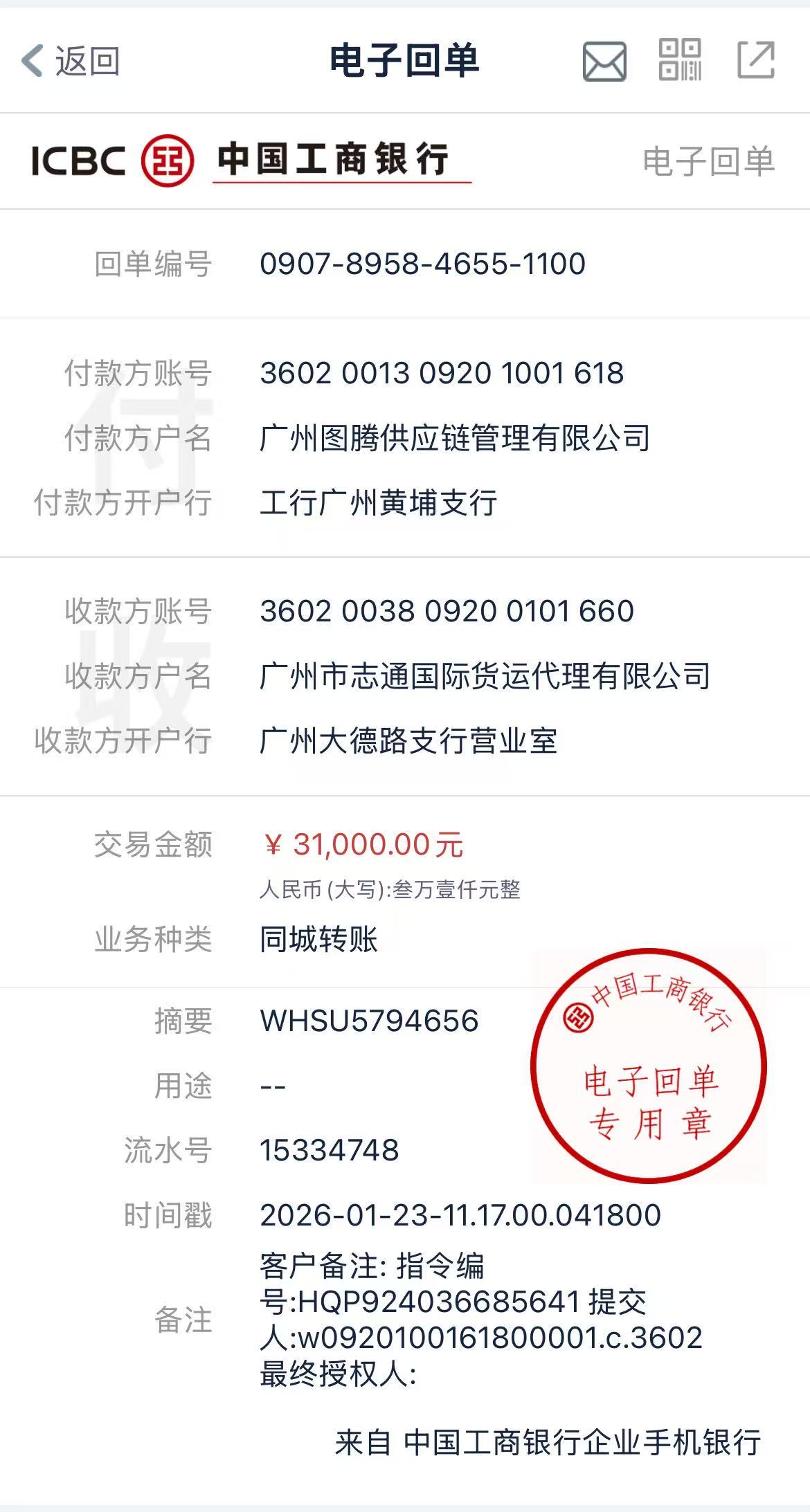Go back using the 返回 button
The height and width of the screenshot is (1512, 810).
(71, 61)
